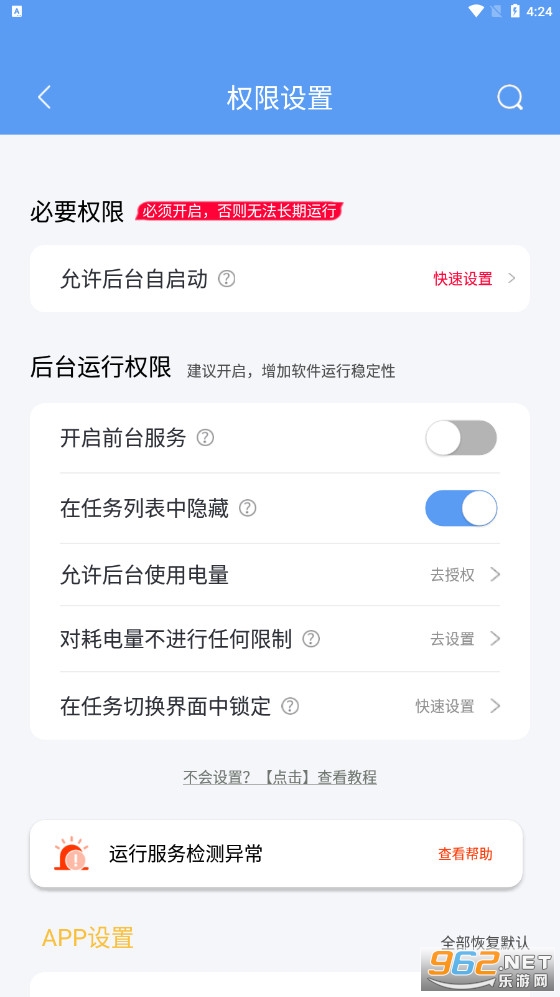Show help for 对耗电量不进行任何限制
The height and width of the screenshot is (997, 560).
tap(311, 638)
